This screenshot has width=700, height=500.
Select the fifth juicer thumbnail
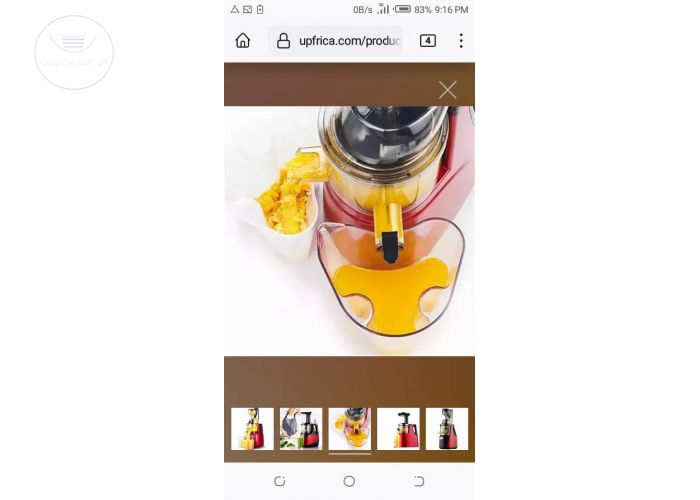[x=446, y=428]
